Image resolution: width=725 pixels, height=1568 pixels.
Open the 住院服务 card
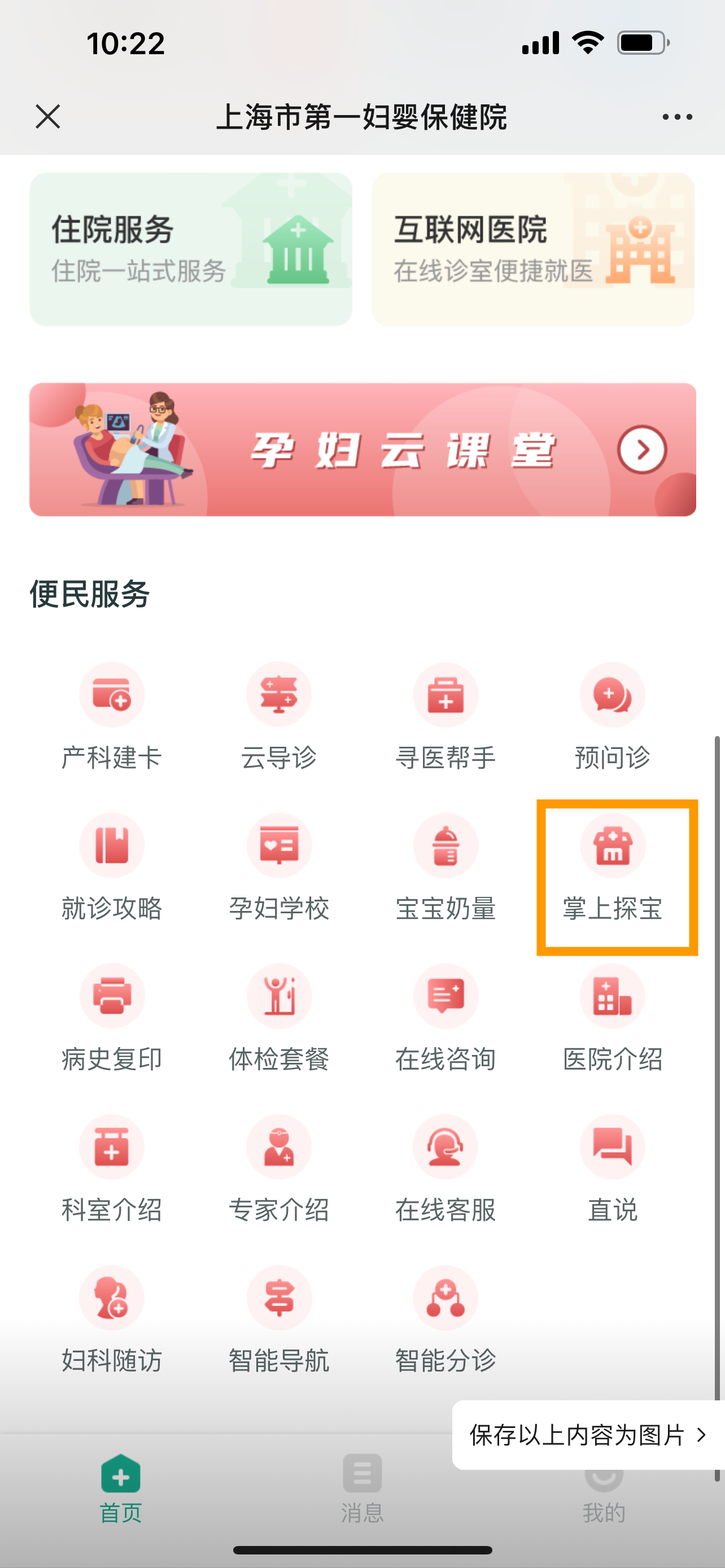pos(190,249)
